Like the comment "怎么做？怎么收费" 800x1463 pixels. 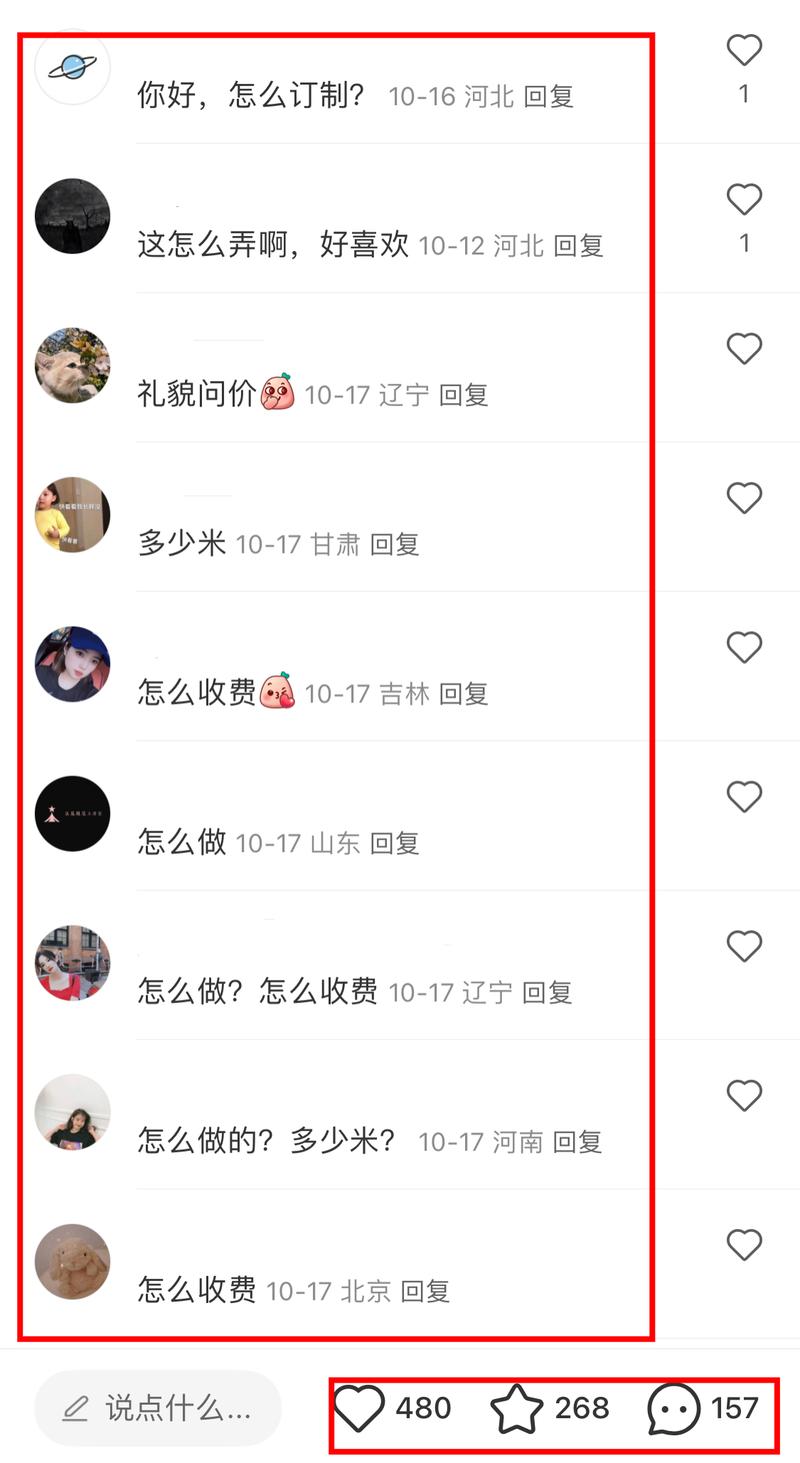click(x=744, y=945)
